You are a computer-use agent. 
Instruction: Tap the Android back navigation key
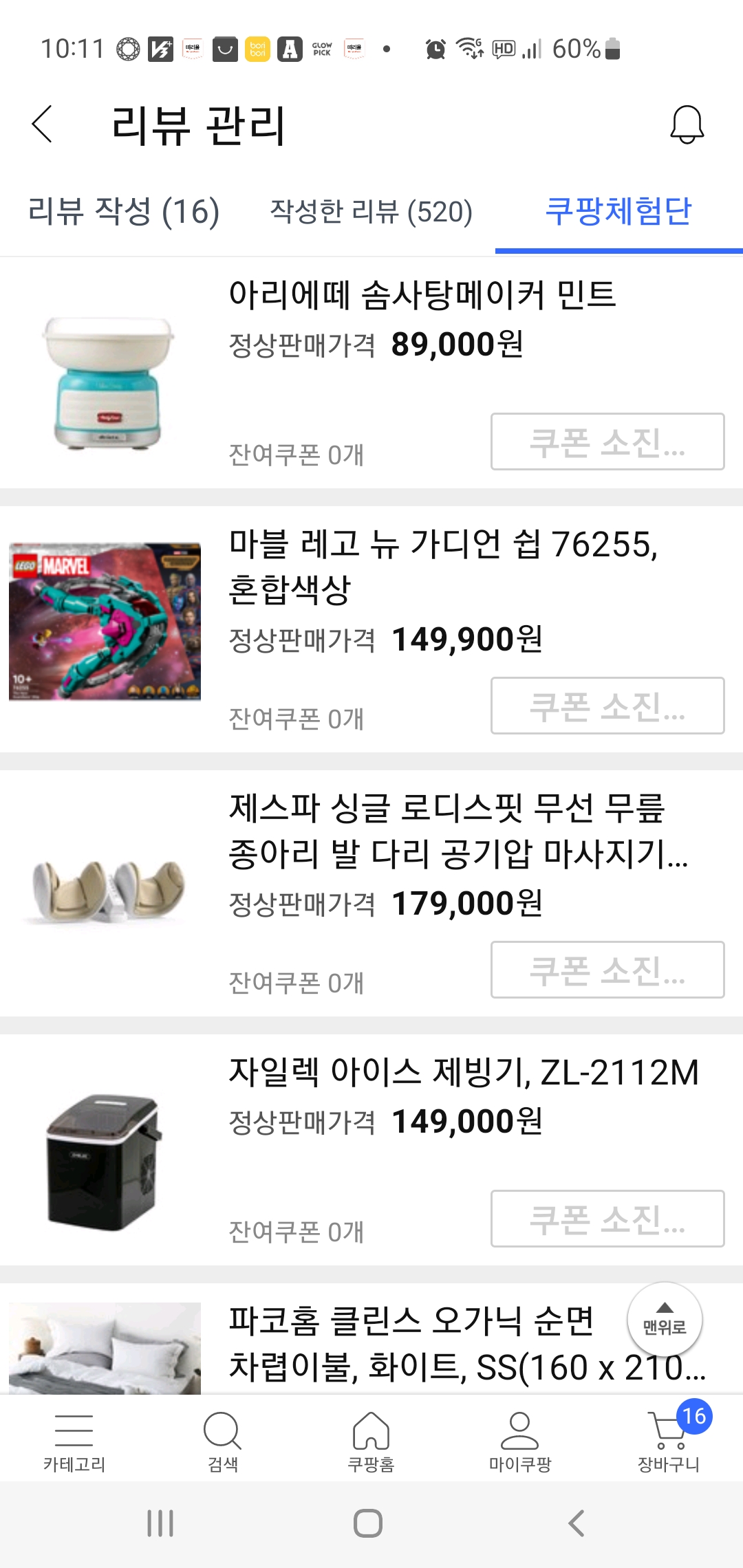tap(575, 1521)
